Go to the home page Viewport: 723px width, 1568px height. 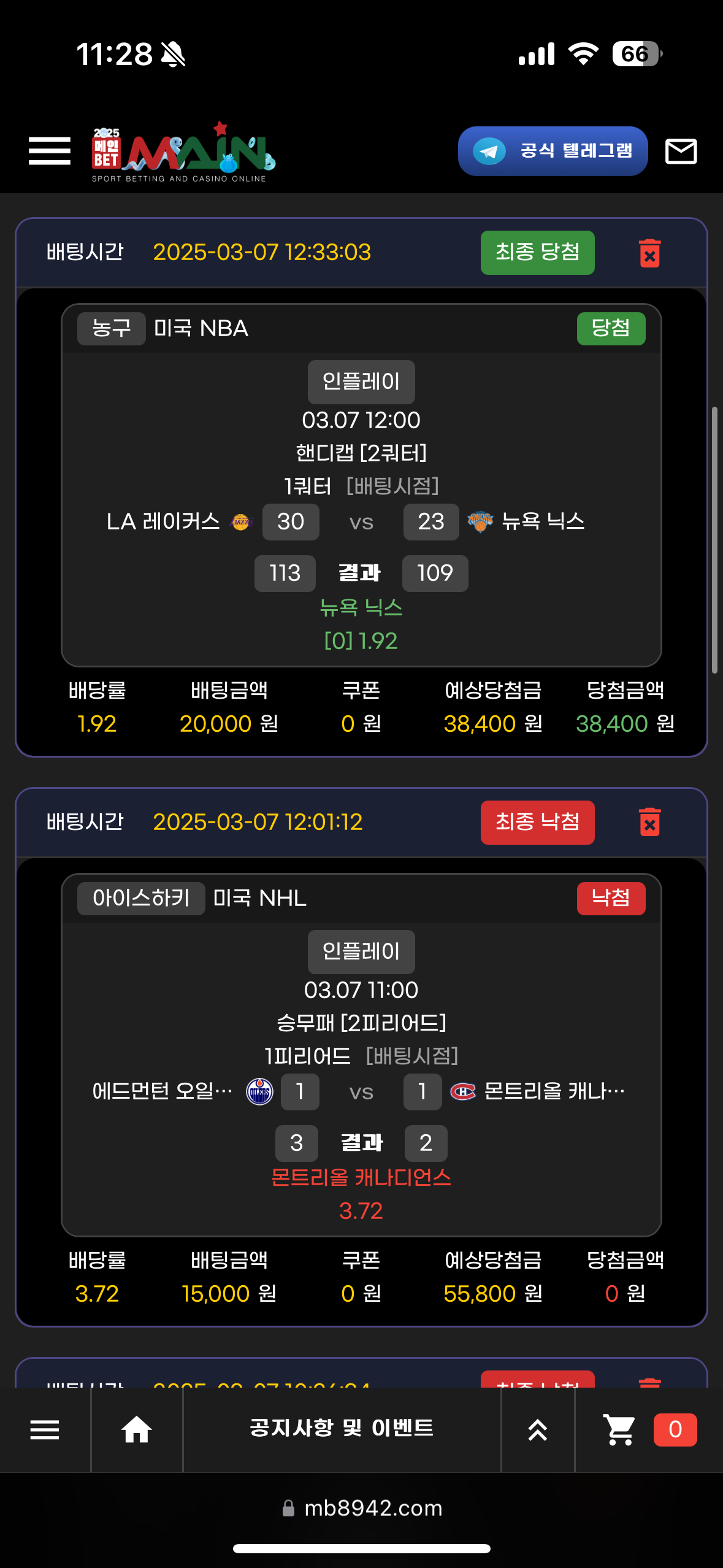pos(136,1429)
